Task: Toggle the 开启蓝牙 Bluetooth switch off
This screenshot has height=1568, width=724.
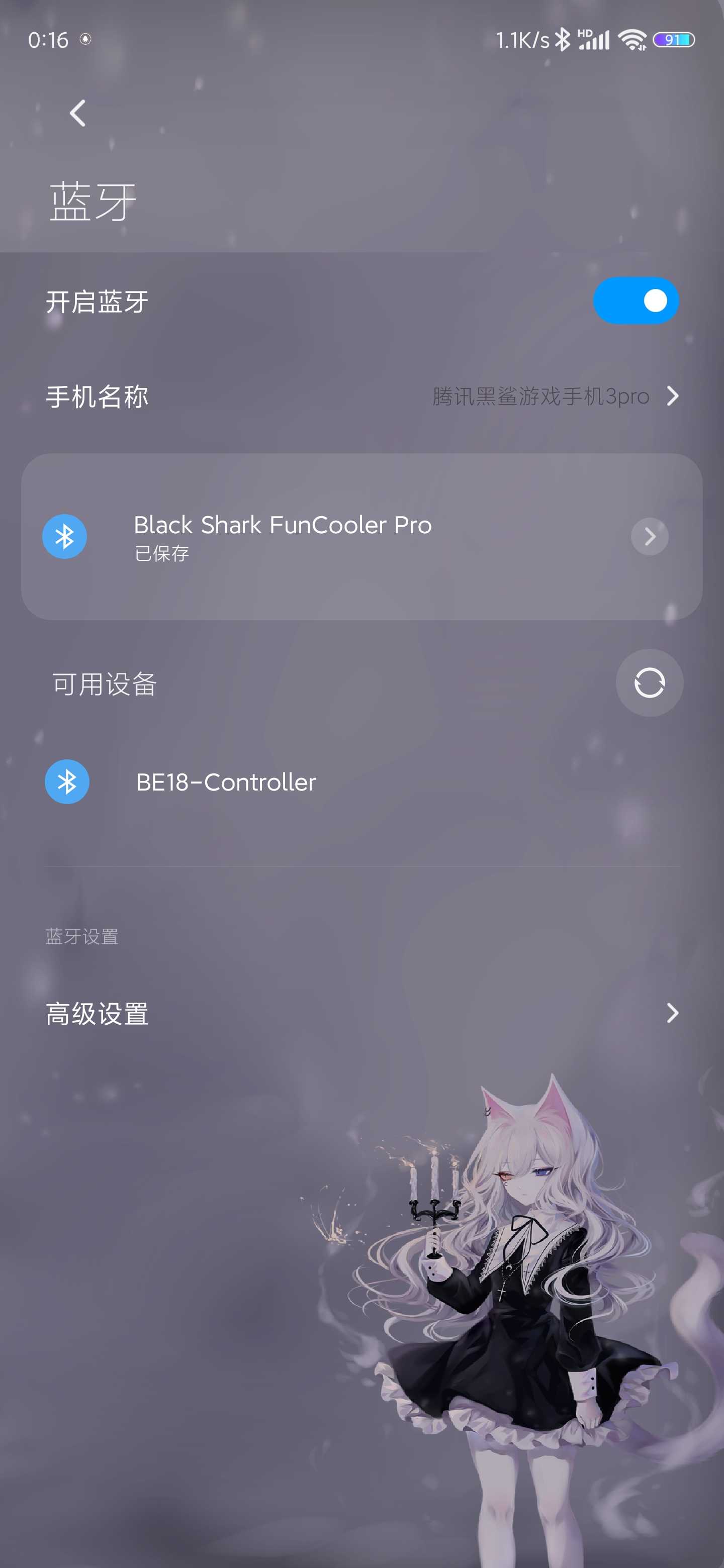Action: pos(635,301)
